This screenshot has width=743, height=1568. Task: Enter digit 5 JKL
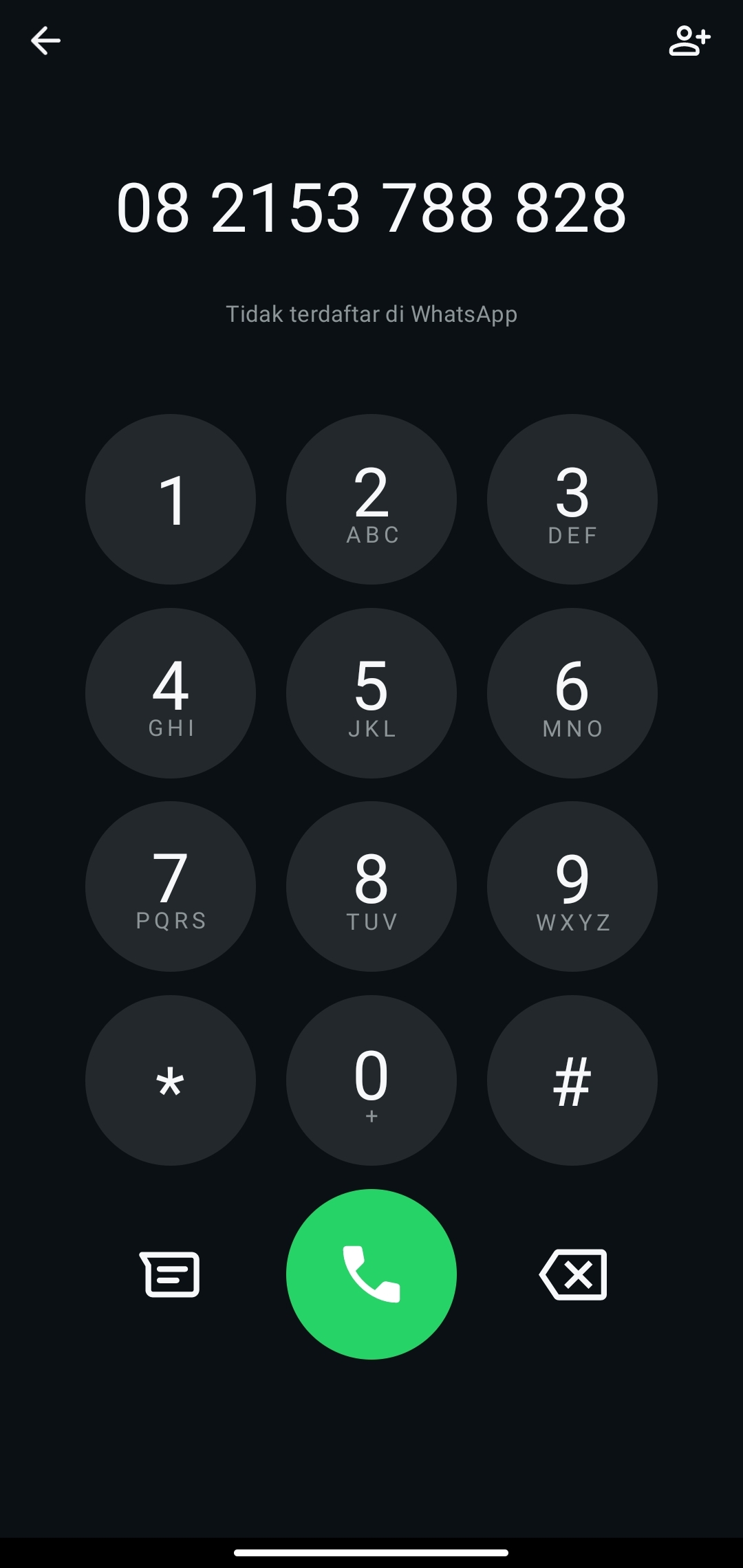point(371,693)
